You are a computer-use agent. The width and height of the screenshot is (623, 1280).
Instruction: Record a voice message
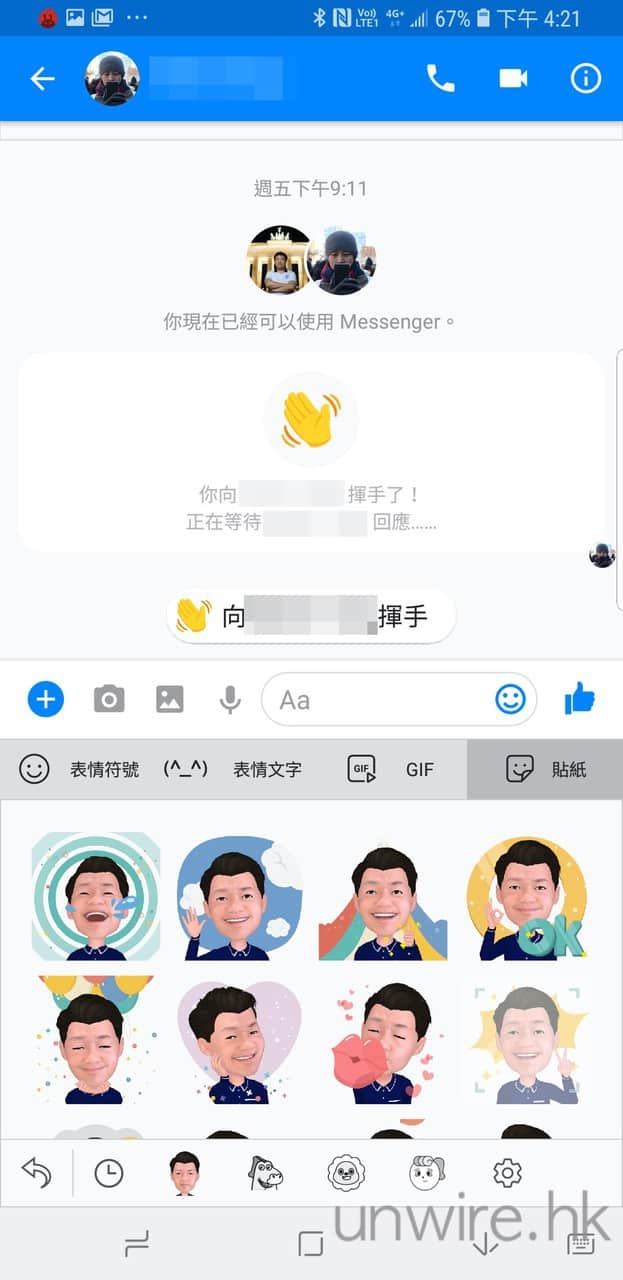pos(230,699)
